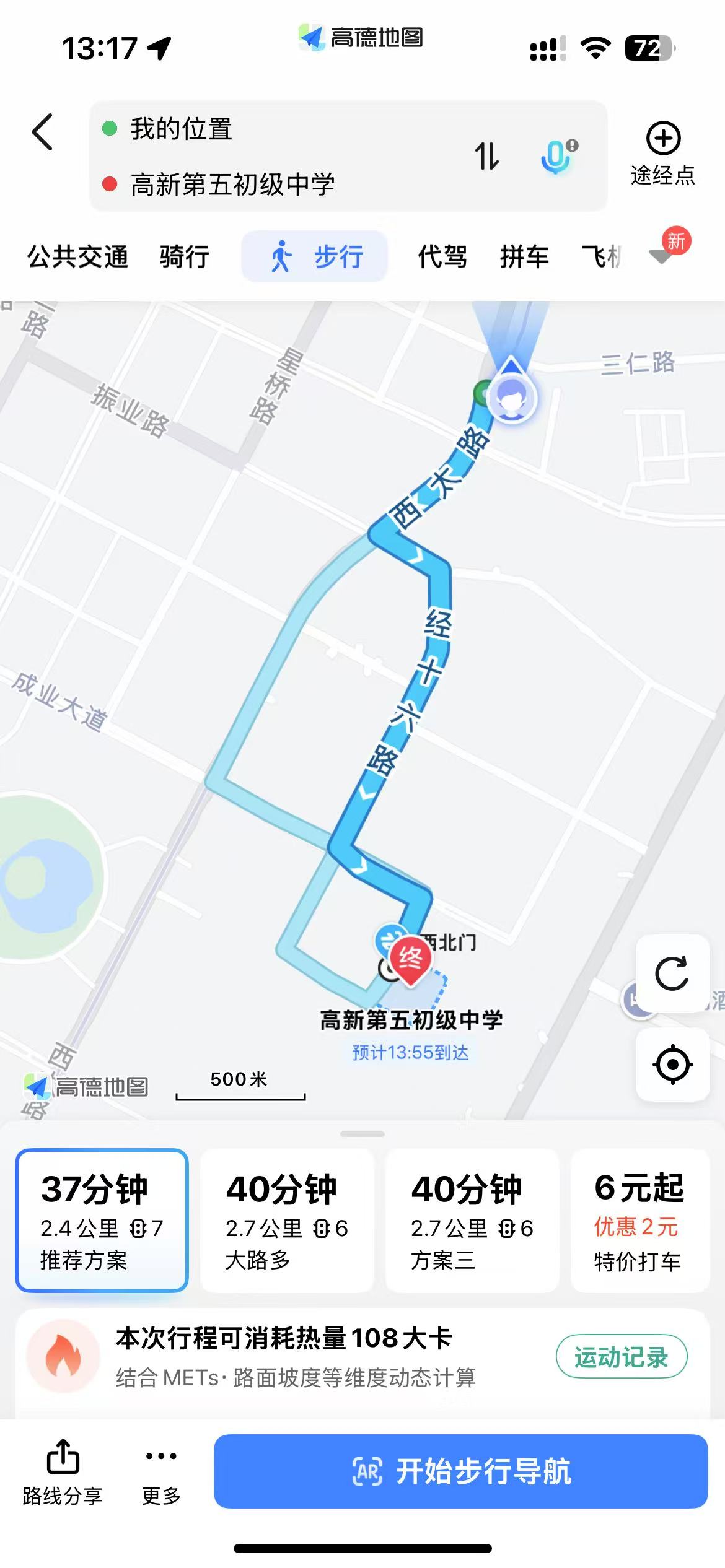Choose the 40分钟 方案三 route
The height and width of the screenshot is (1568, 725).
472,1220
